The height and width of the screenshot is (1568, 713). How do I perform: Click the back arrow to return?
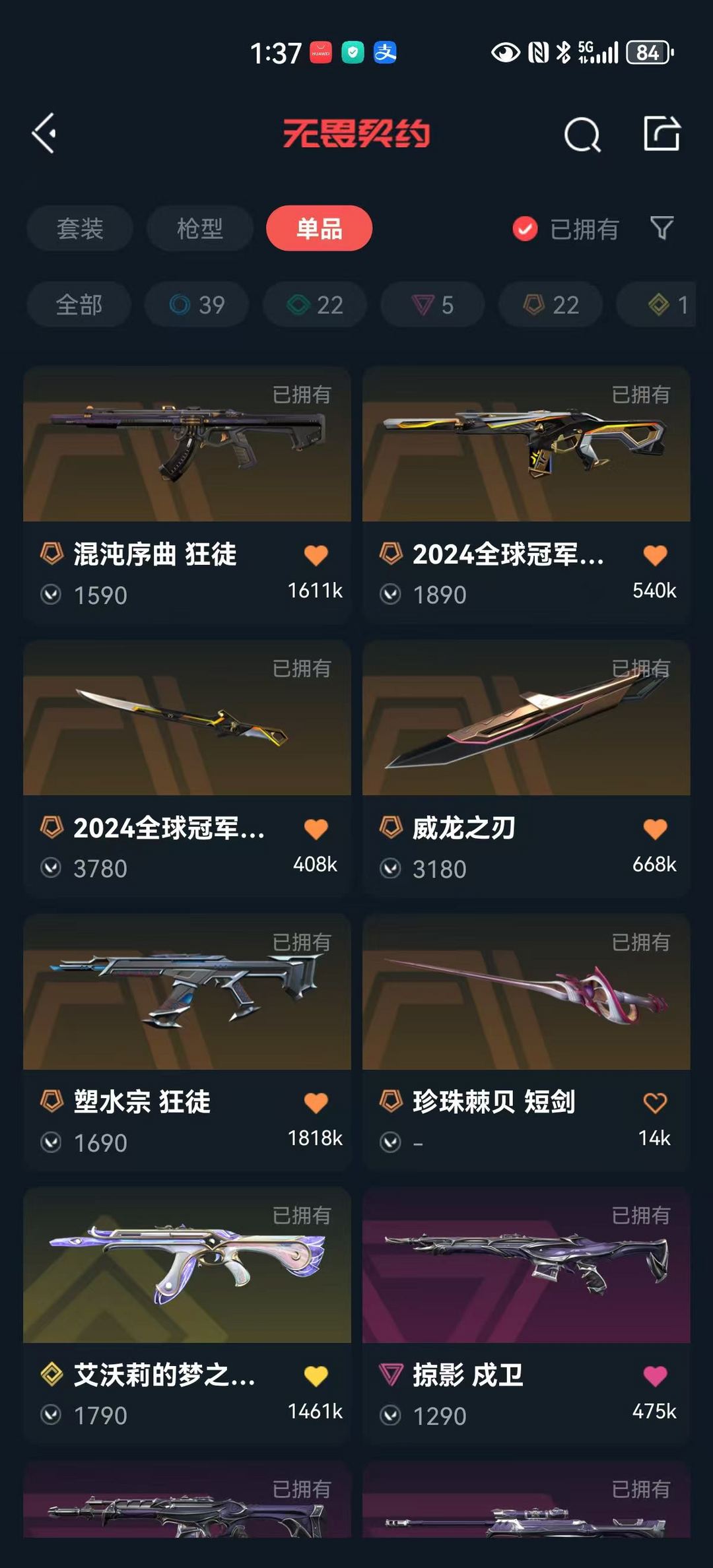click(x=44, y=134)
